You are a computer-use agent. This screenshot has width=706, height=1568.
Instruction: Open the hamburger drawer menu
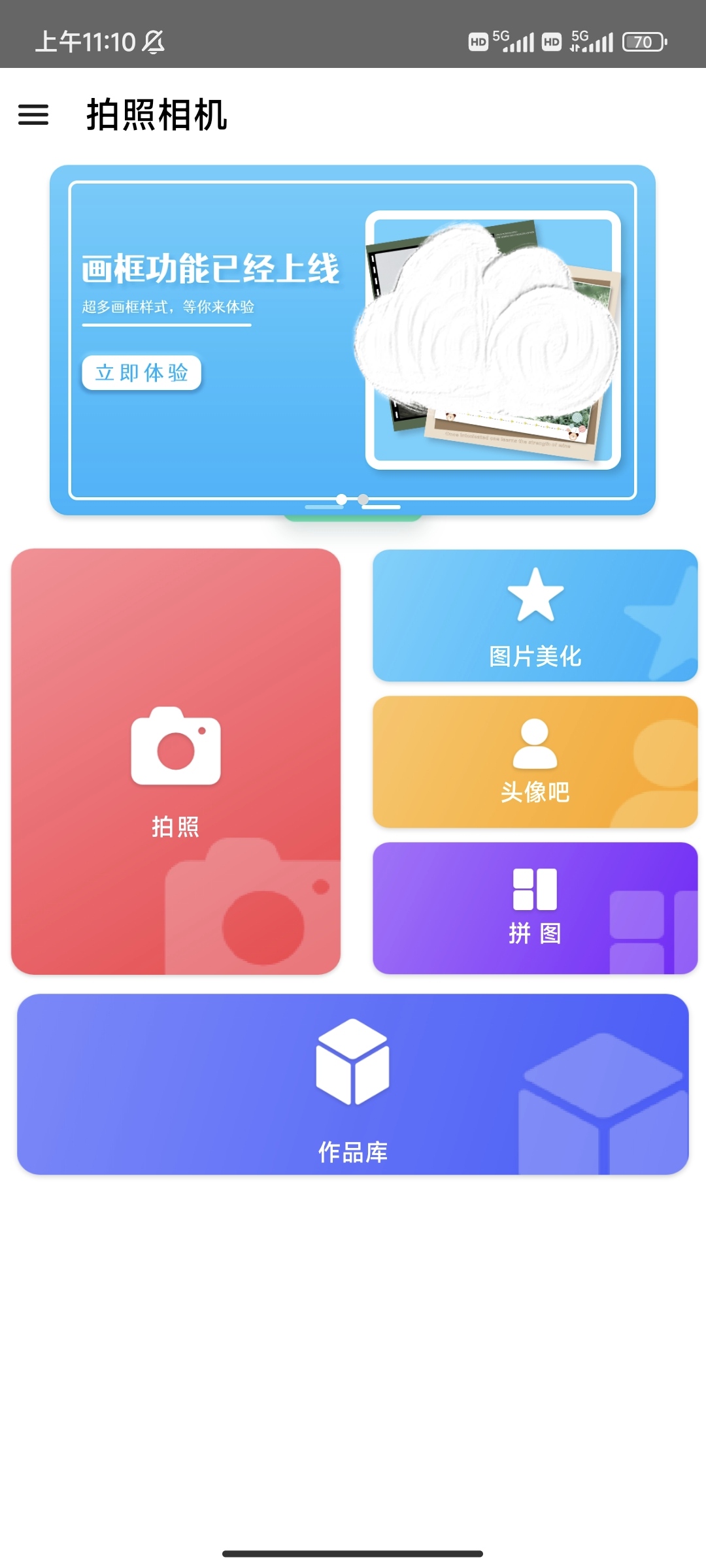(x=33, y=115)
